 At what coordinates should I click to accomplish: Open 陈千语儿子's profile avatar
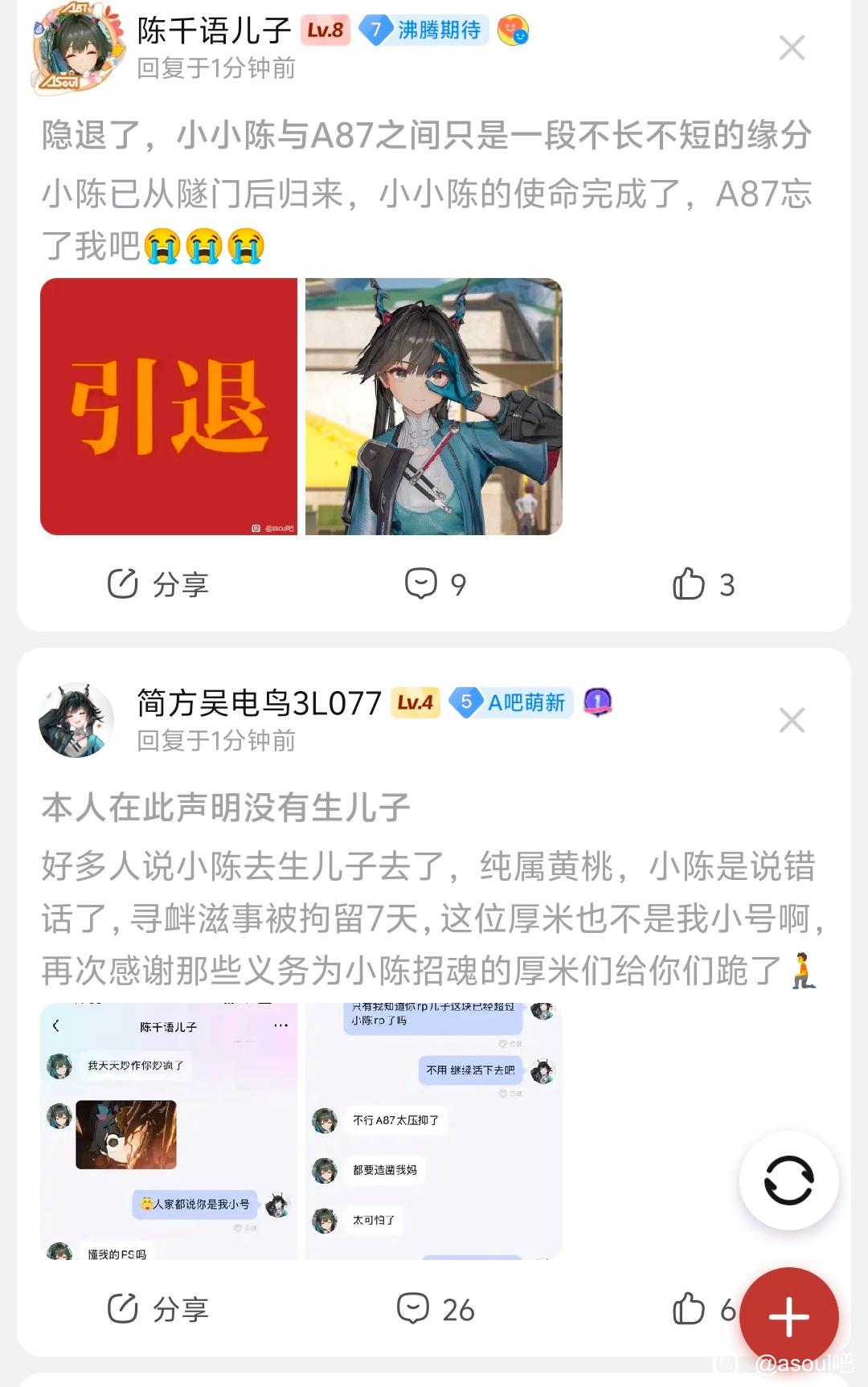[x=78, y=48]
